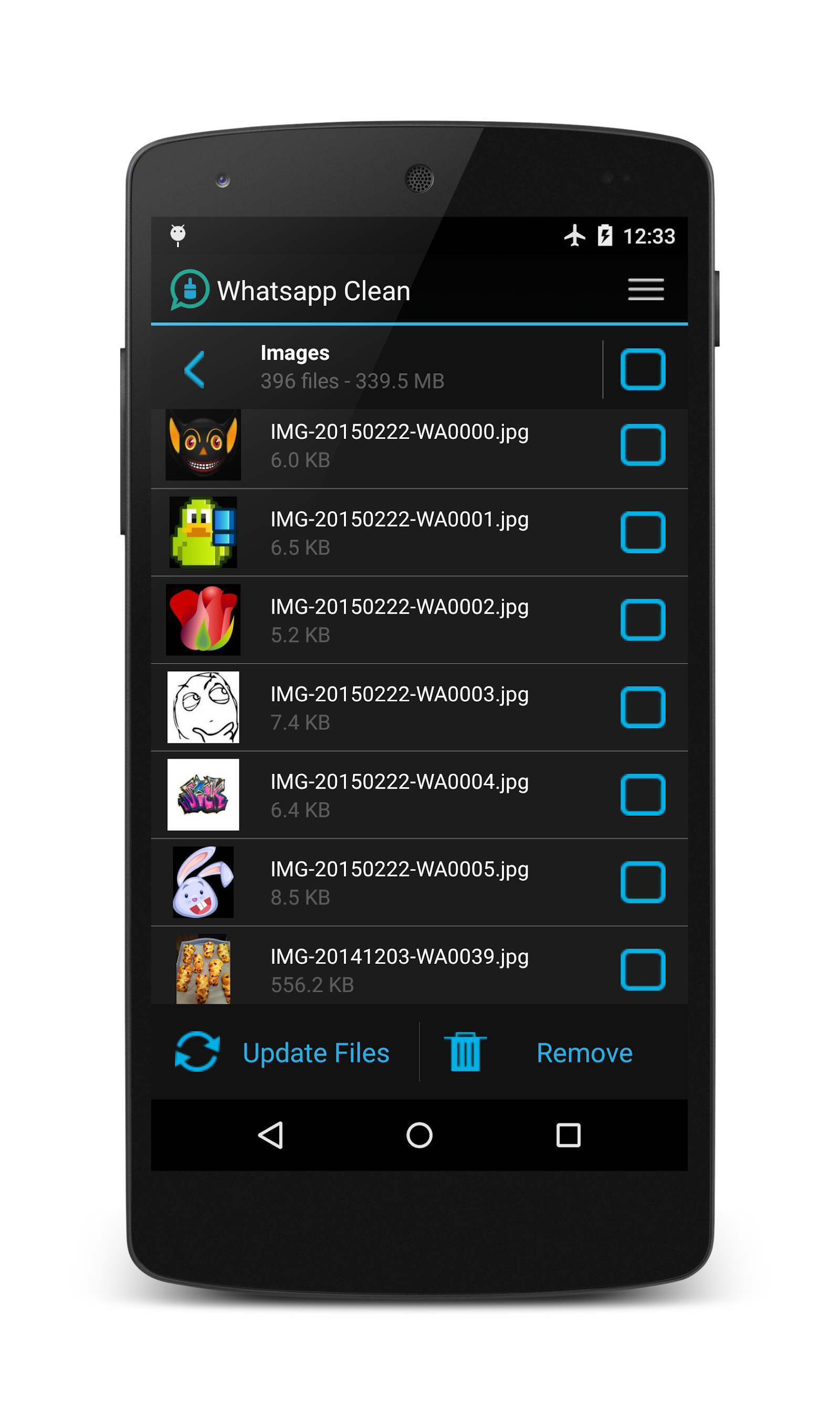Screen dimensions: 840x1420
Task: Go back from the Images list
Action: [194, 369]
